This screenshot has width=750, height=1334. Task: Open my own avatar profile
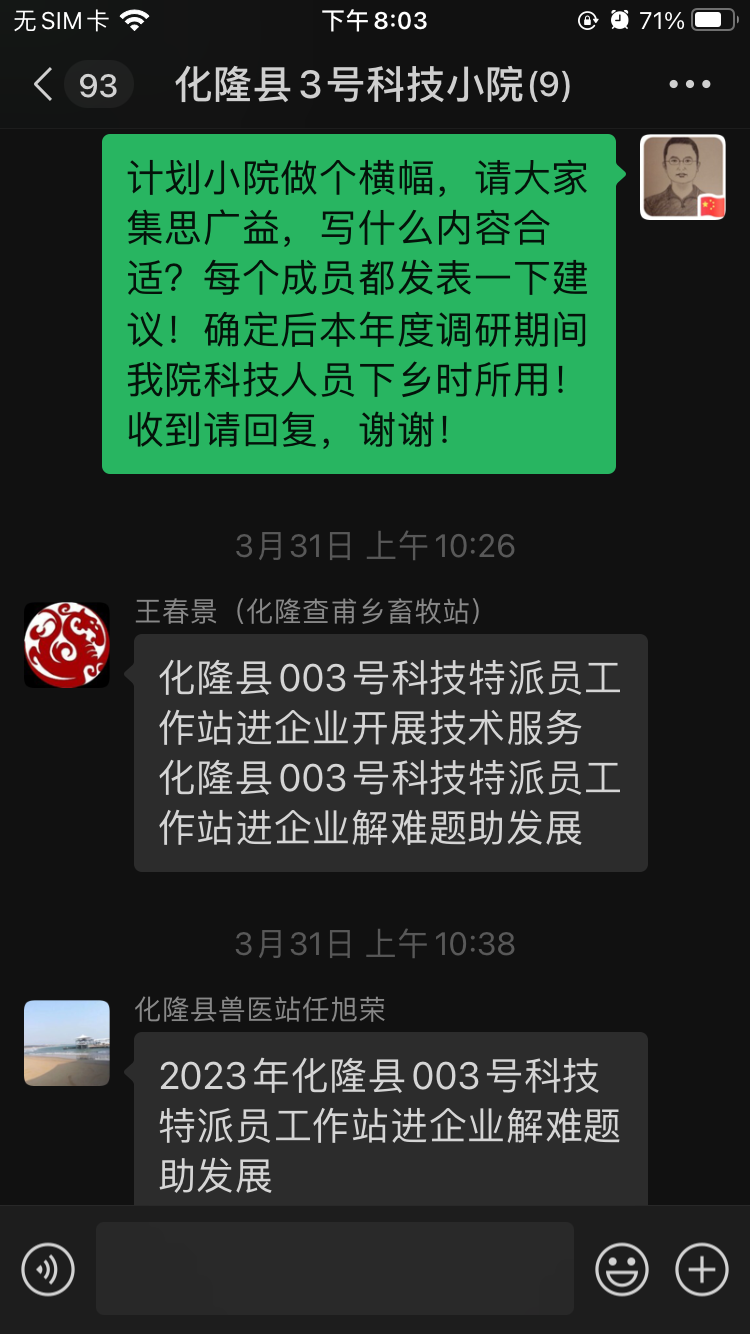pyautogui.click(x=683, y=177)
